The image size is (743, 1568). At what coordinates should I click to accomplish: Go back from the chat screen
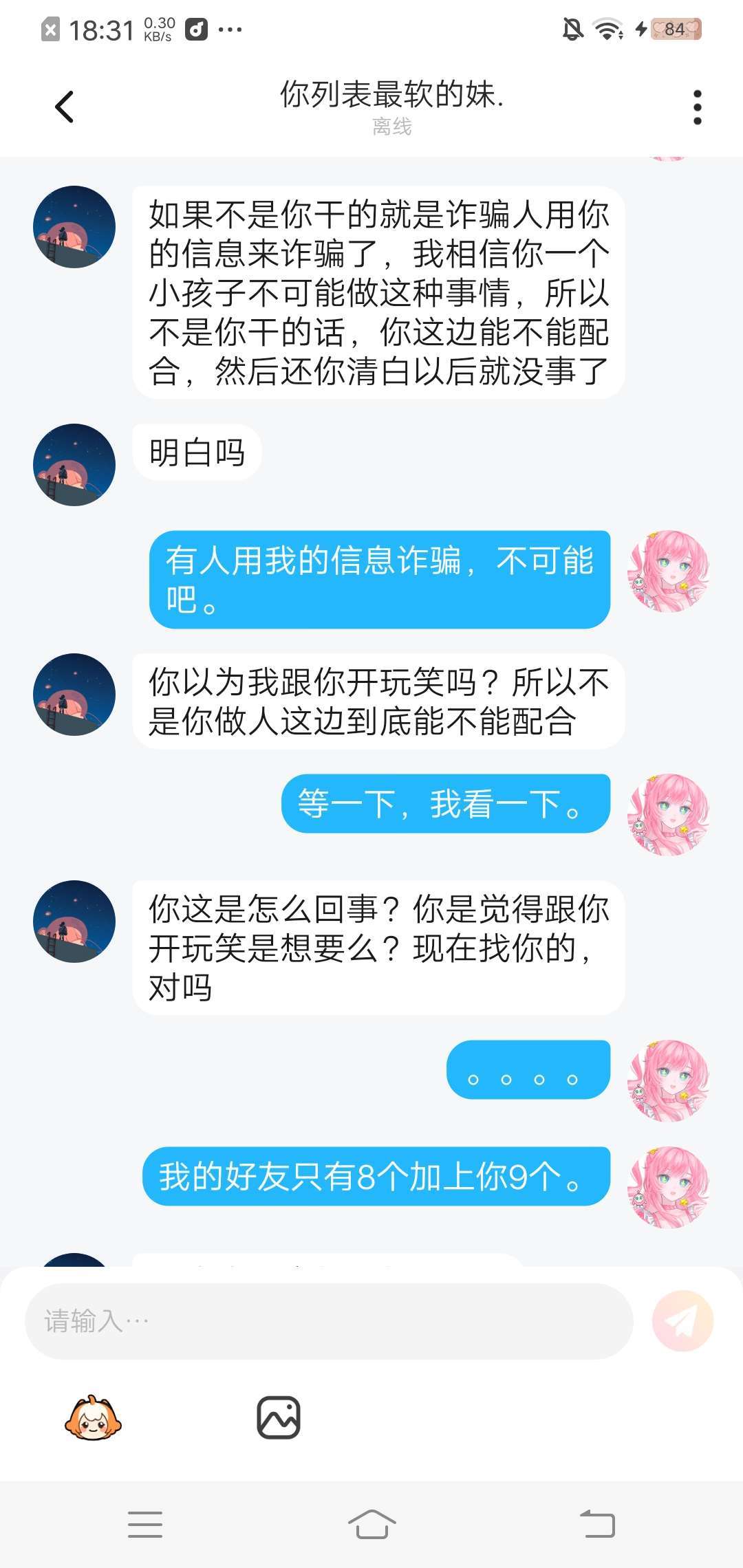click(64, 107)
